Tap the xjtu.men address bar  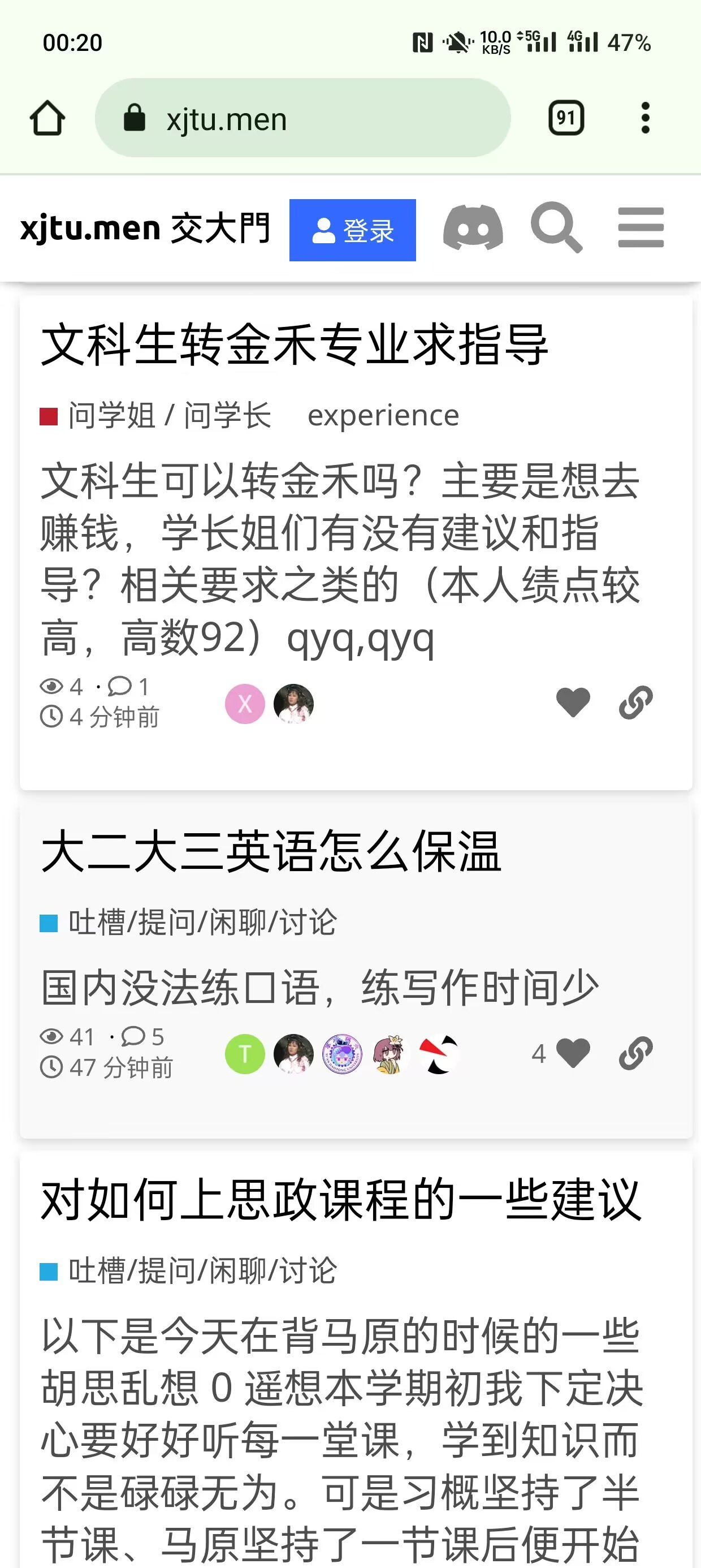[x=302, y=118]
